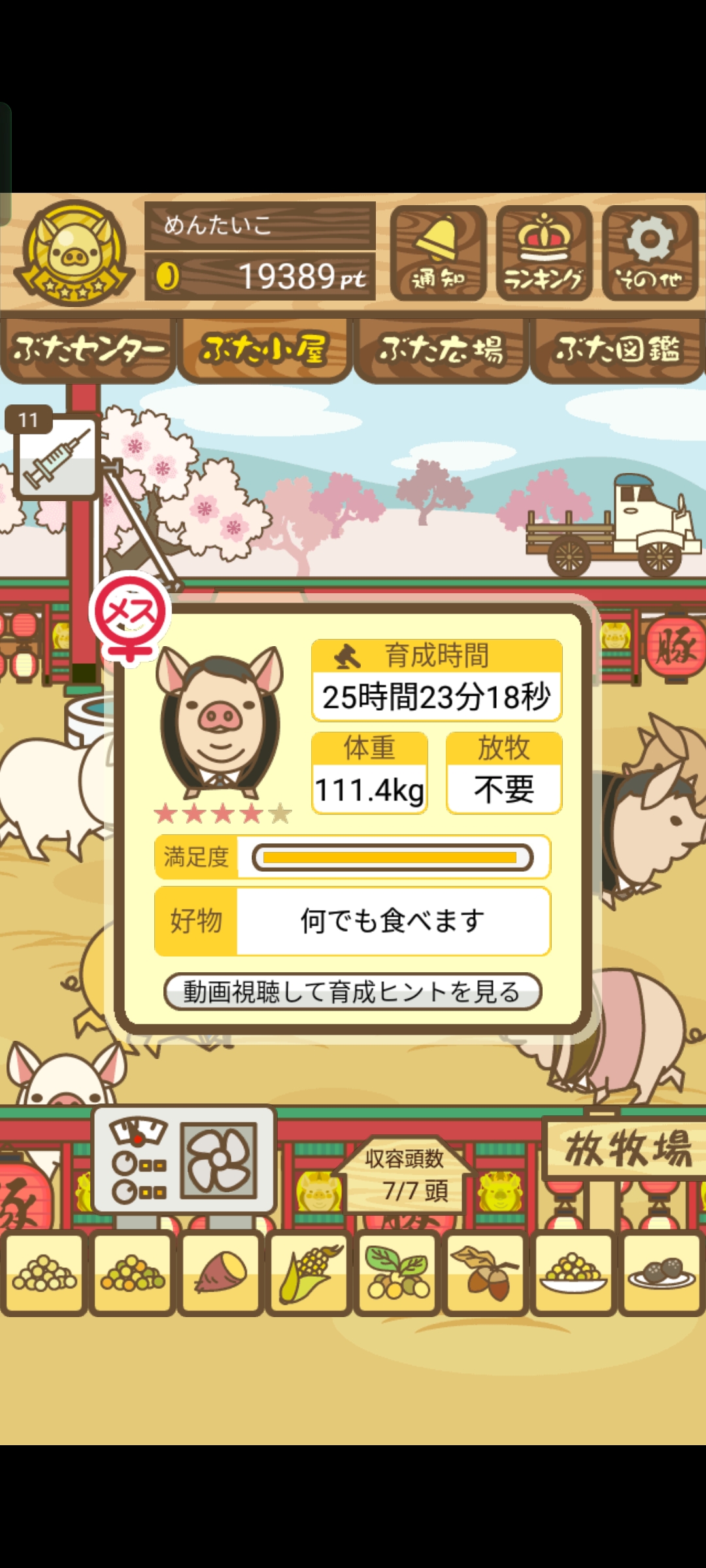706x1568 pixels.
Task: Switch to the ぶた小屋 tab
Action: coord(264,350)
